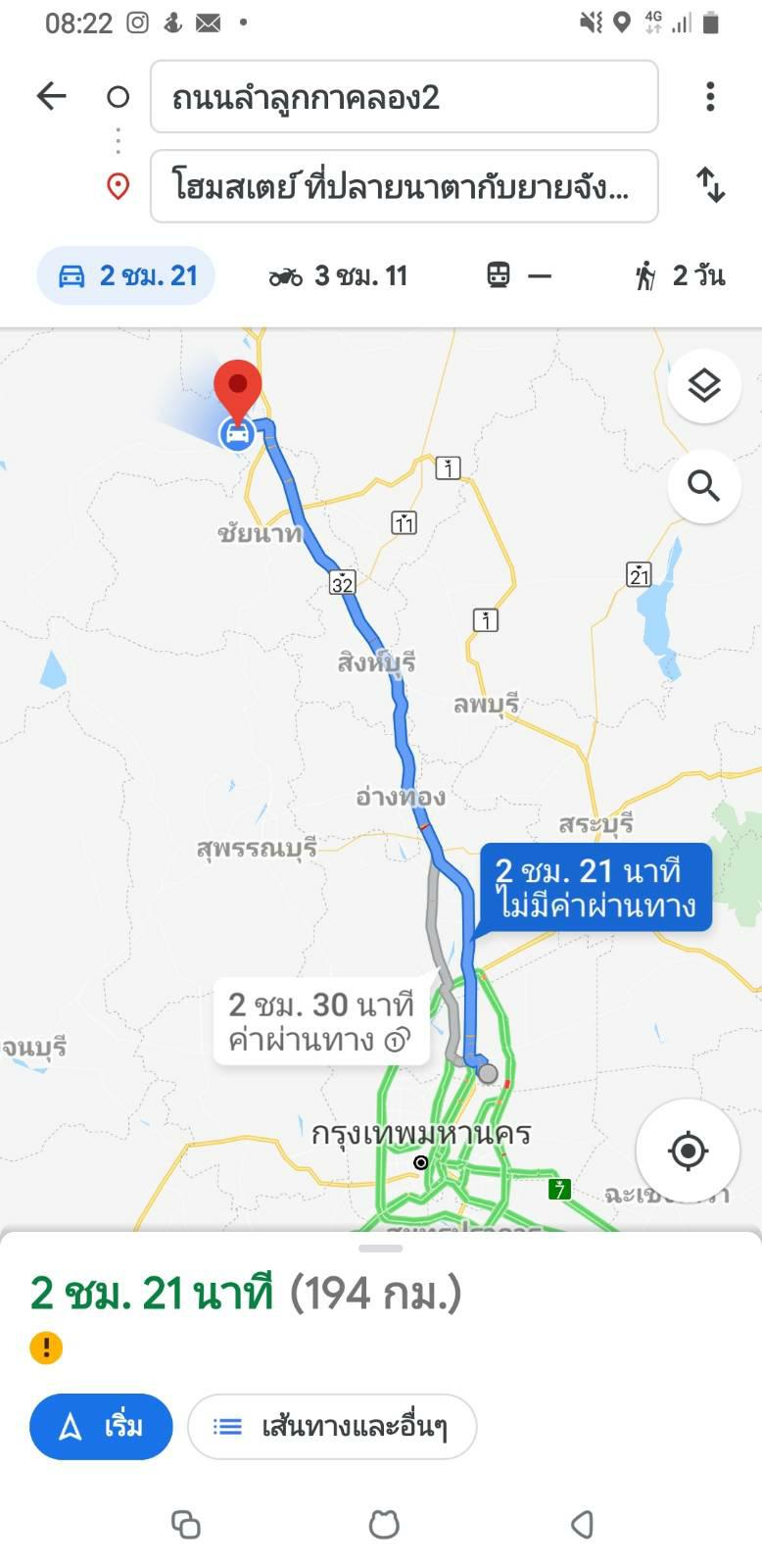Open เส้นทางและอื่นๆ route steps
Viewport: 762px width, 1568px height.
coord(332,1427)
